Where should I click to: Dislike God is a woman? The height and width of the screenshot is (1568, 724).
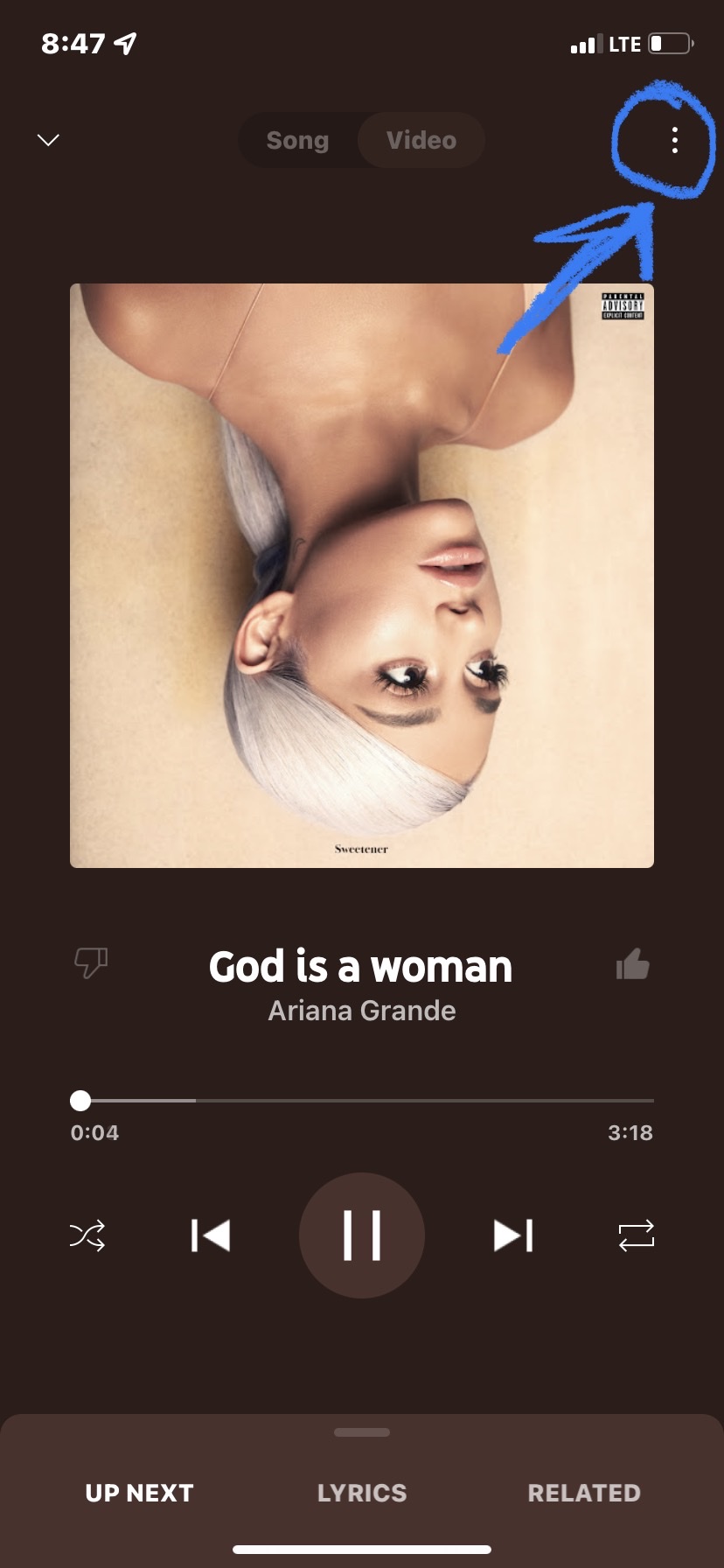91,962
